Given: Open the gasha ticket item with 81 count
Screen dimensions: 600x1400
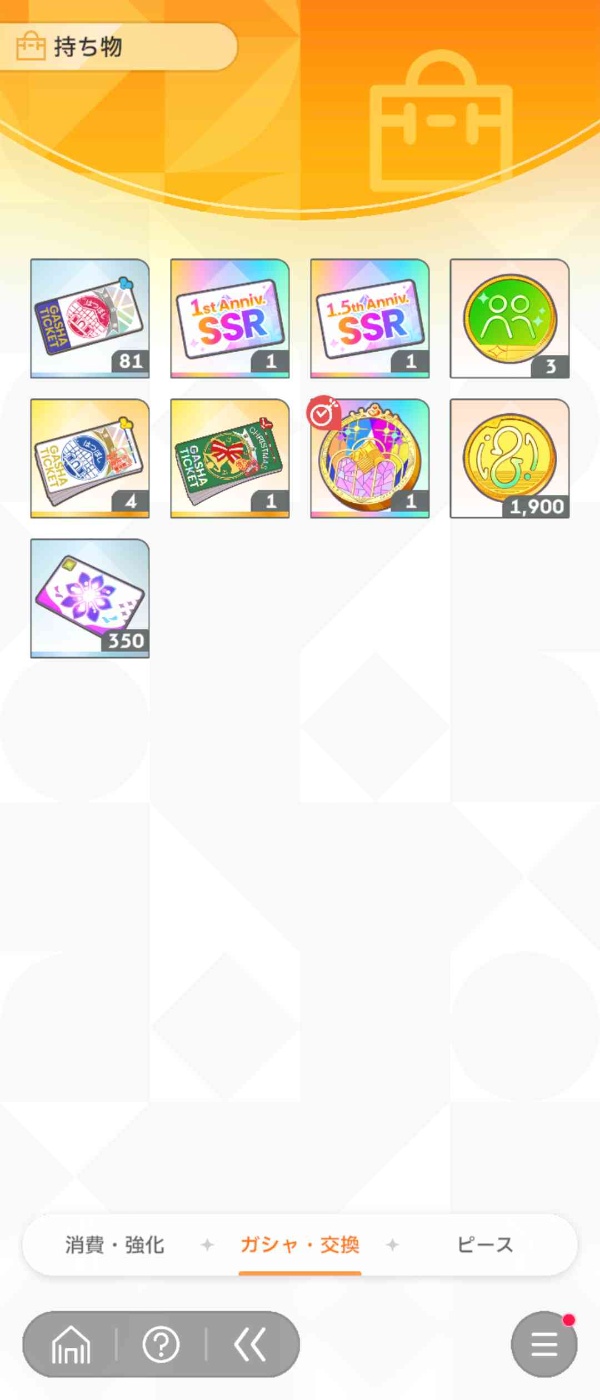Looking at the screenshot, I should (90, 319).
